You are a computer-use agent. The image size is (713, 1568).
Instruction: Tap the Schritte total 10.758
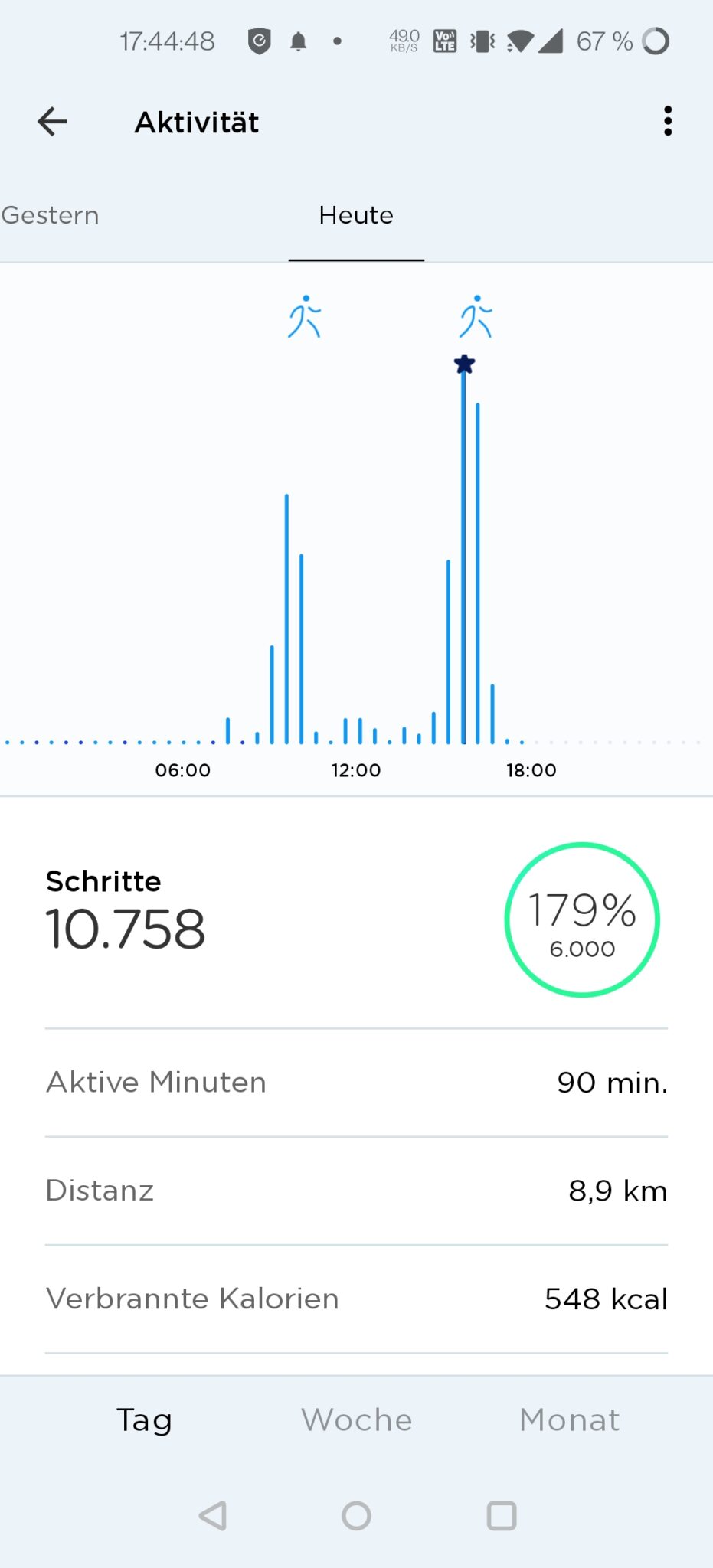click(x=126, y=928)
